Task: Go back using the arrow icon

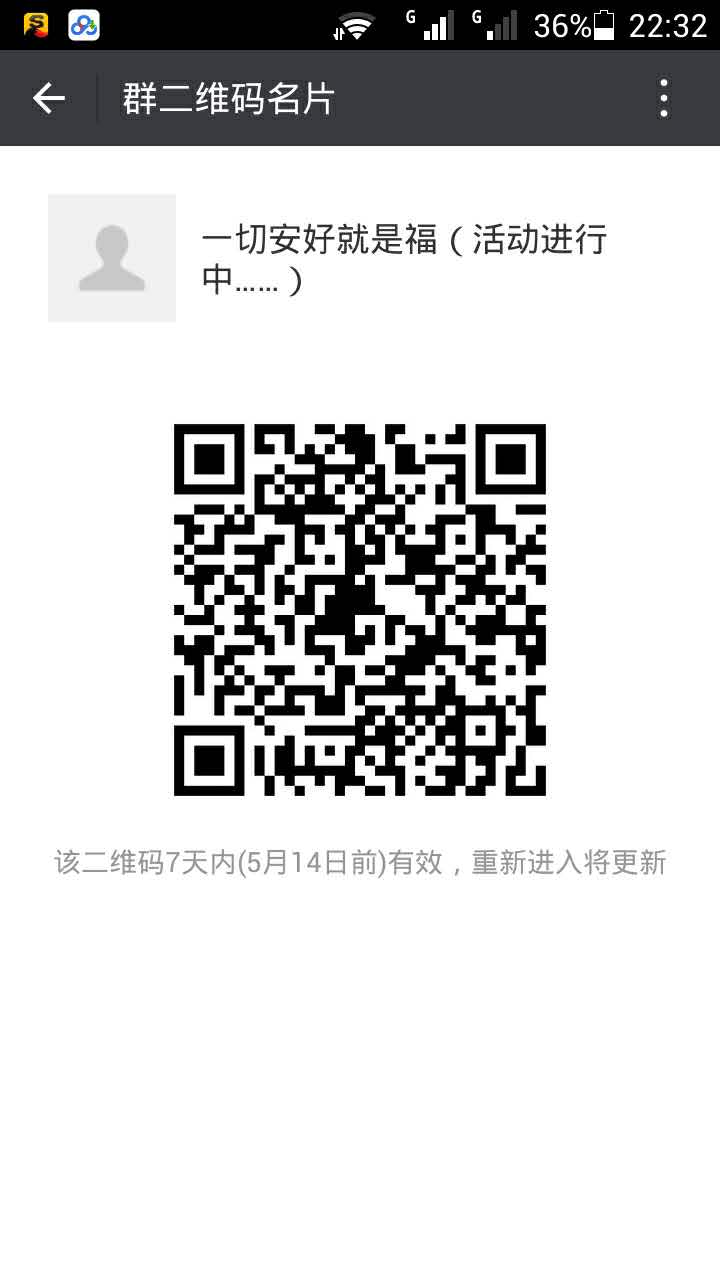Action: pyautogui.click(x=48, y=98)
